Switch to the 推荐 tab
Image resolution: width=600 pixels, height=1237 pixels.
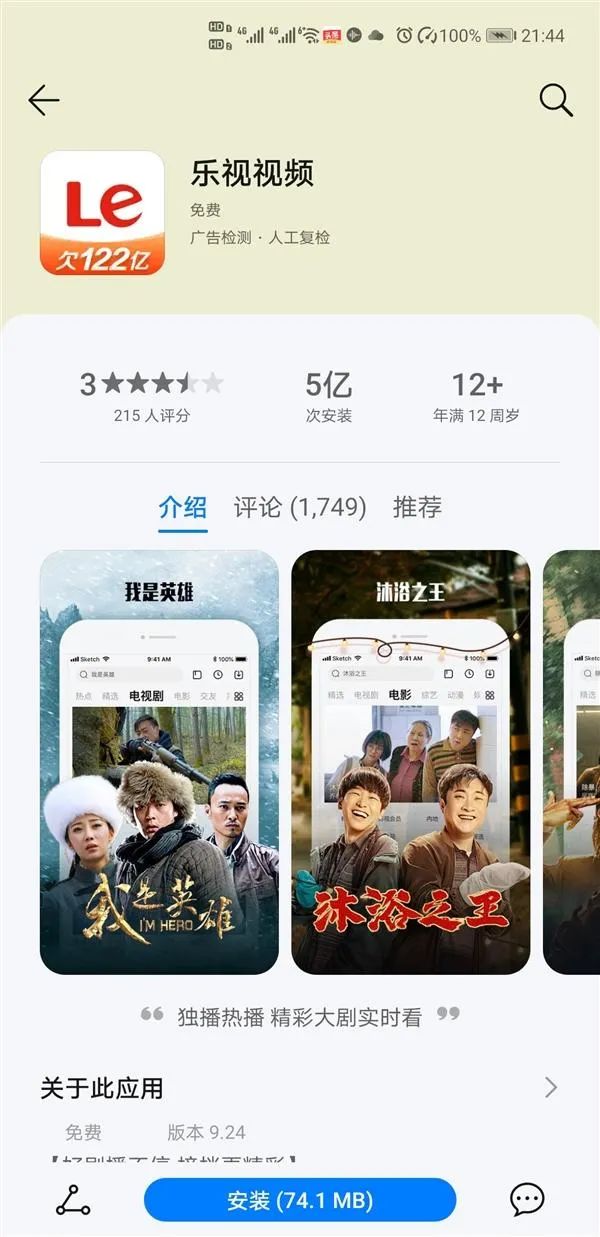pos(417,507)
